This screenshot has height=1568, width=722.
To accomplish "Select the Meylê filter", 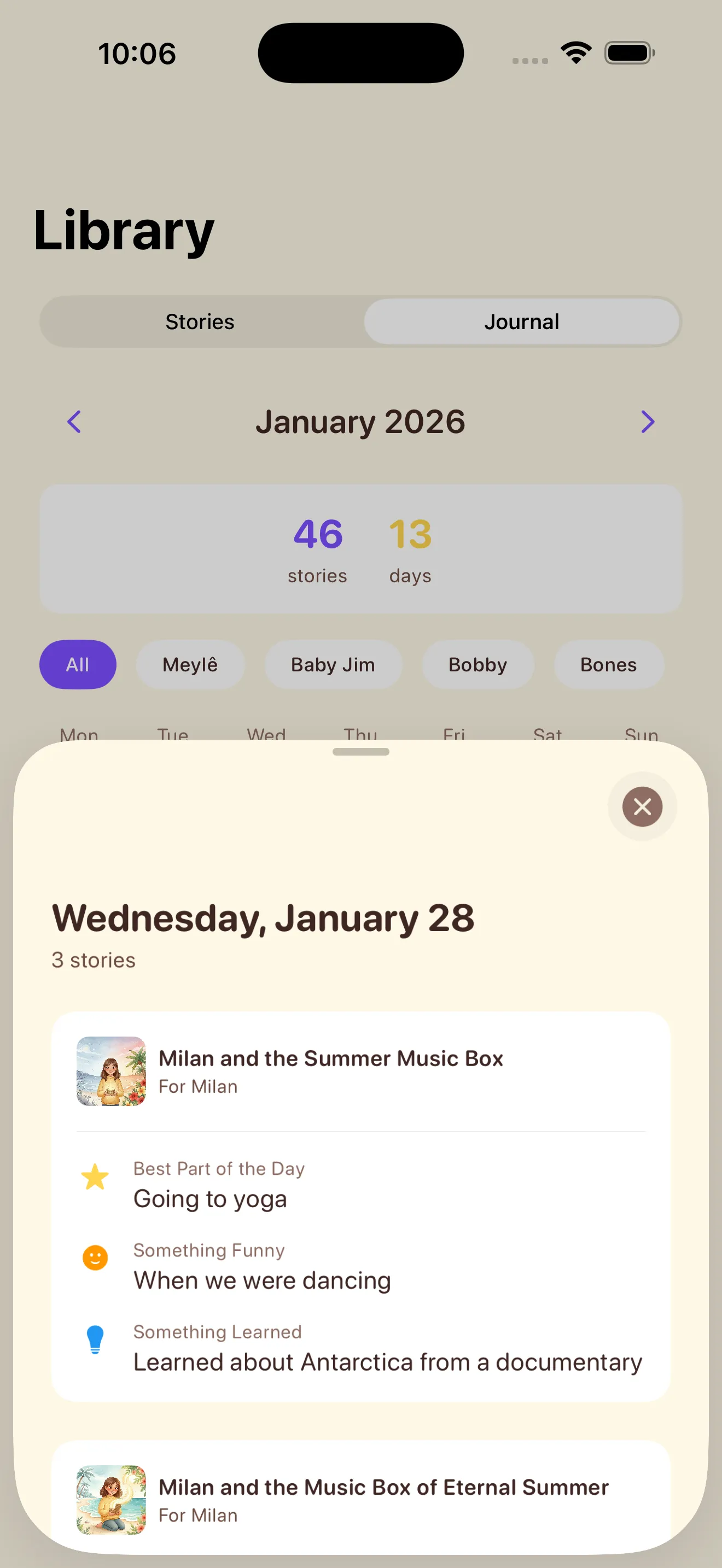I will tap(190, 665).
